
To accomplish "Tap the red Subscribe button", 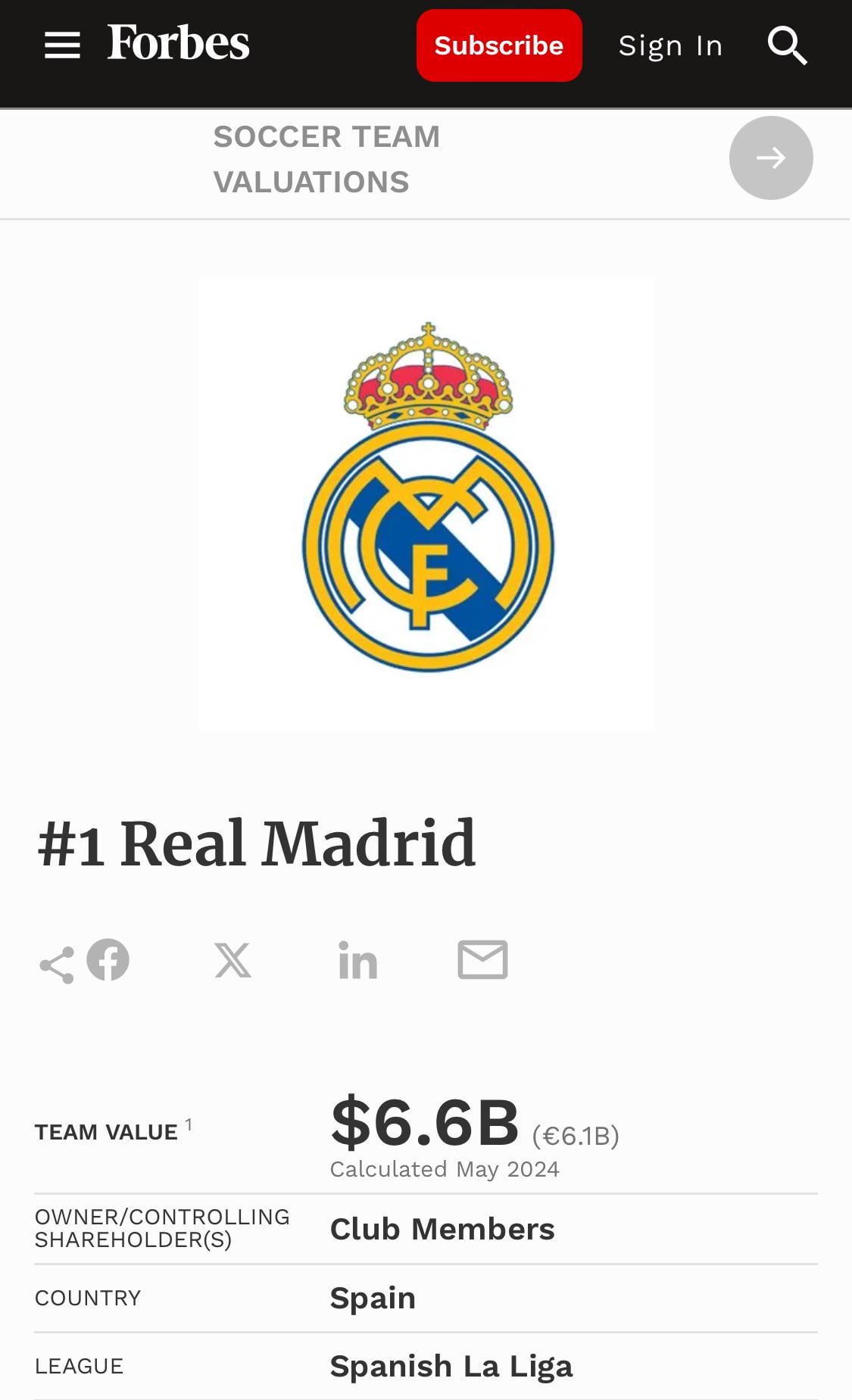I will [x=498, y=45].
